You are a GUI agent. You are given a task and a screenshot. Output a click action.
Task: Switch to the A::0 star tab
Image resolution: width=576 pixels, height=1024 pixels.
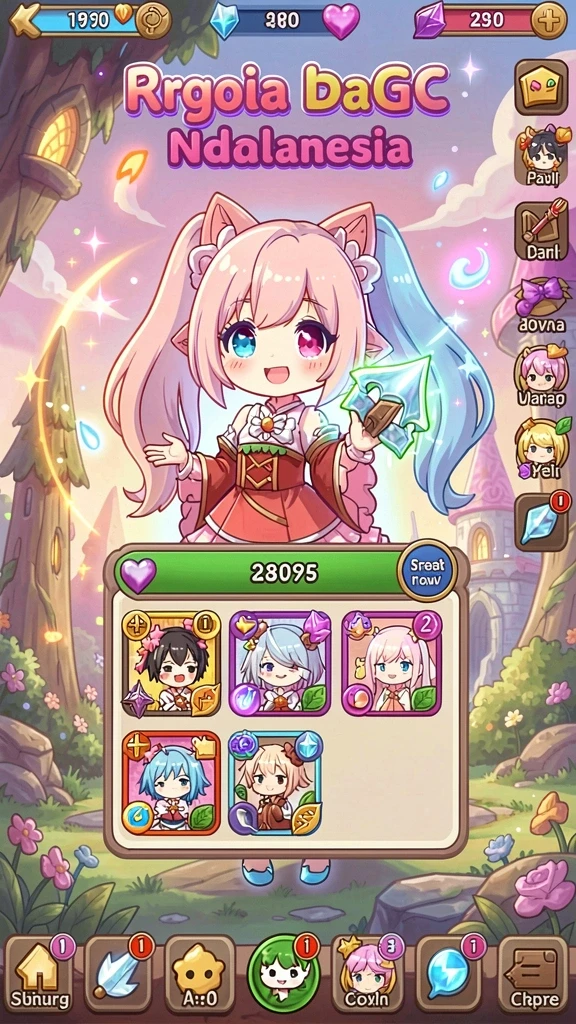coord(199,973)
